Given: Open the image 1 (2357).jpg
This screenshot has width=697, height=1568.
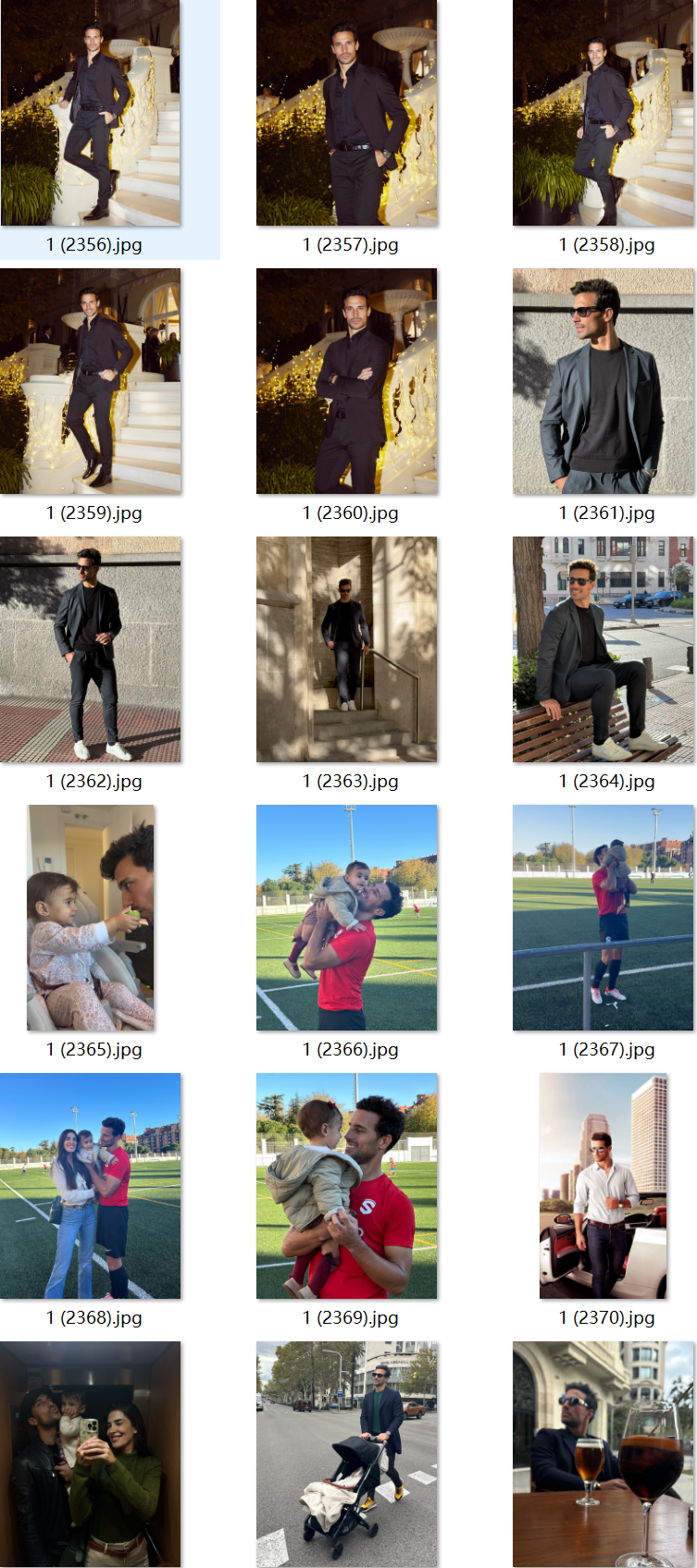Looking at the screenshot, I should [x=347, y=113].
